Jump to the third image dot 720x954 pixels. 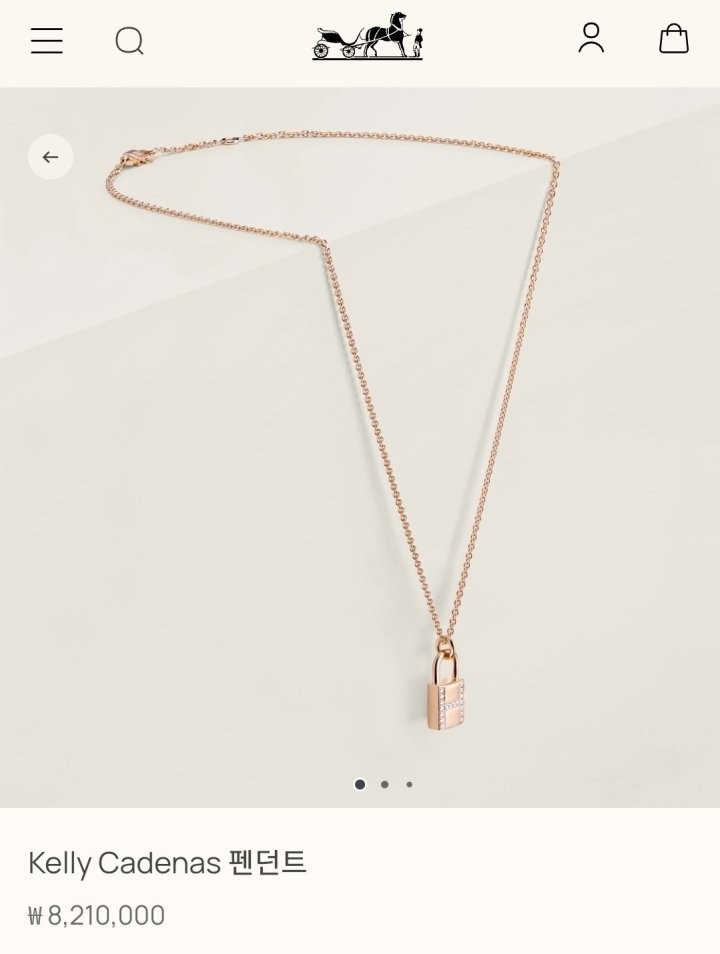click(x=409, y=785)
